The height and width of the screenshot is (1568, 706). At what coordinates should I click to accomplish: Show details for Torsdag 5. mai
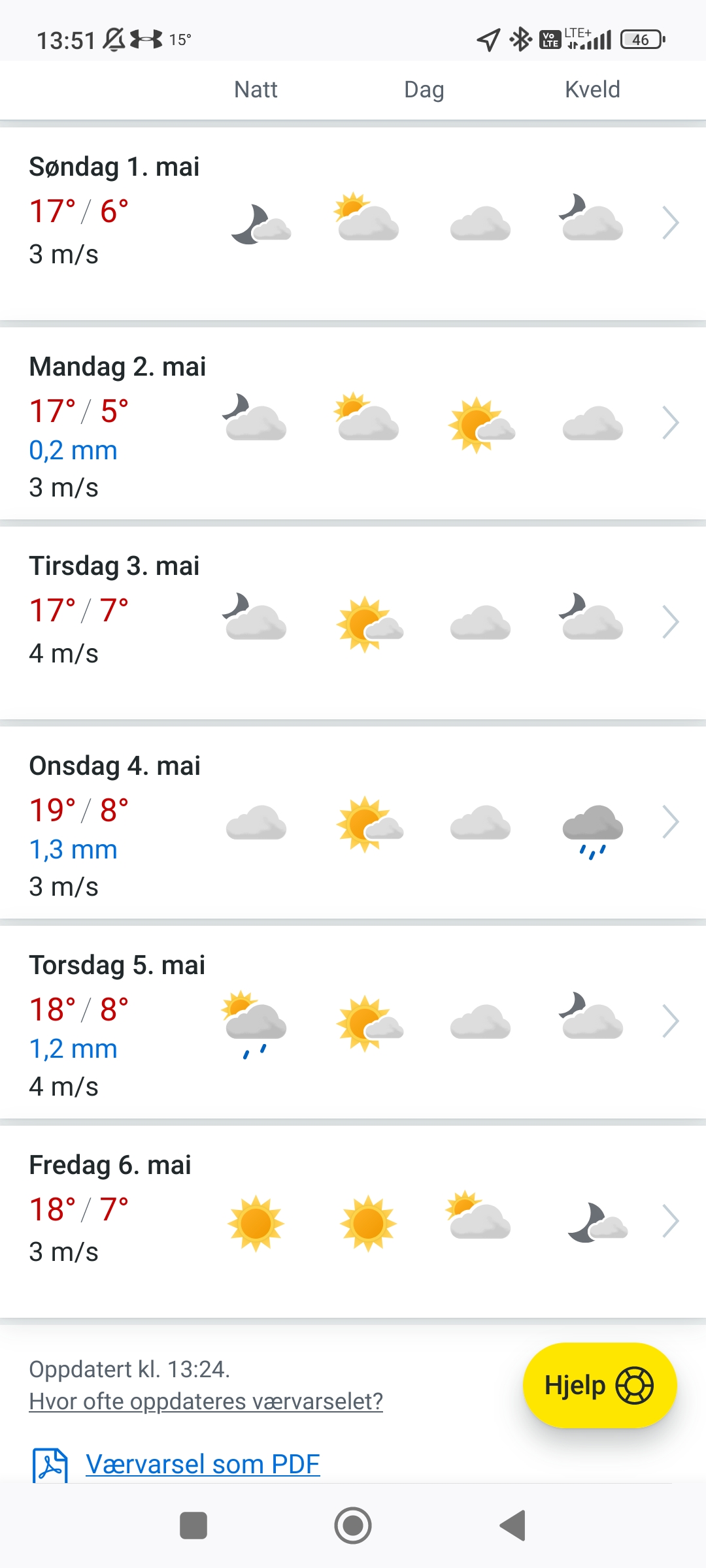(670, 1021)
